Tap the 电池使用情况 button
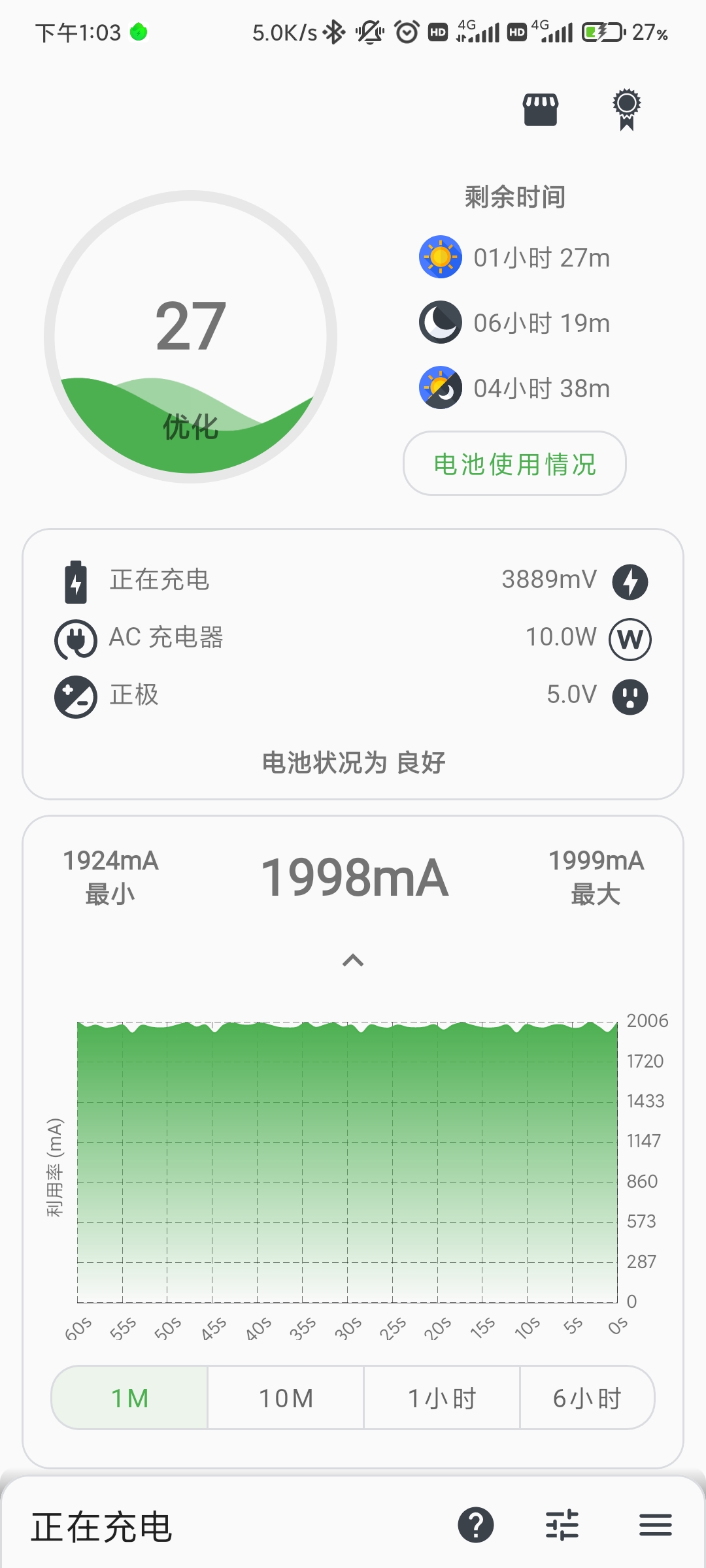 coord(514,464)
